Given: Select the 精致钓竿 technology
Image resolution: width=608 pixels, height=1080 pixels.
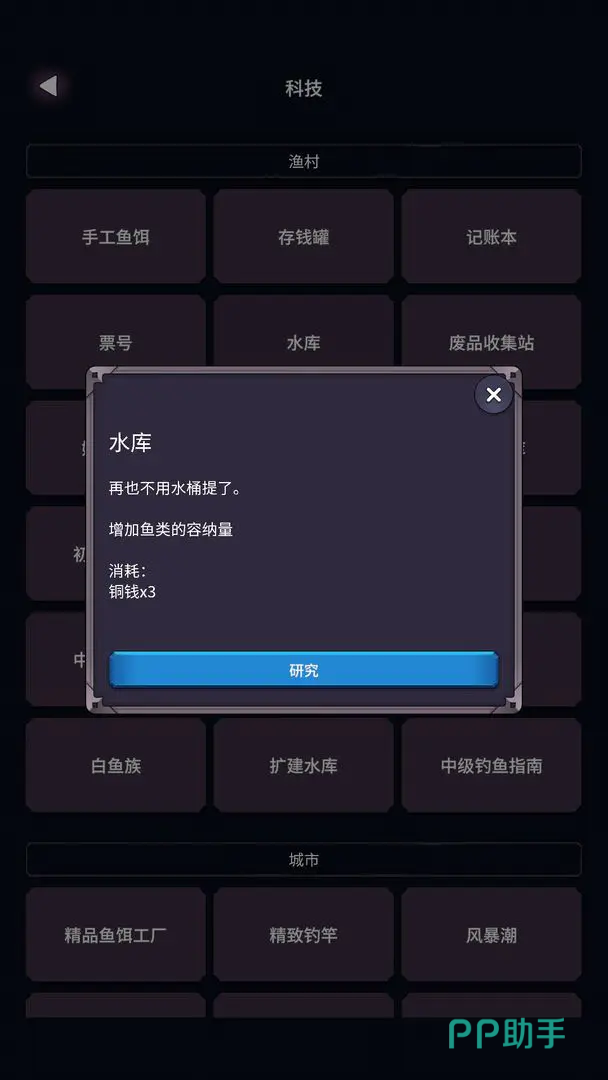Looking at the screenshot, I should (x=303, y=935).
